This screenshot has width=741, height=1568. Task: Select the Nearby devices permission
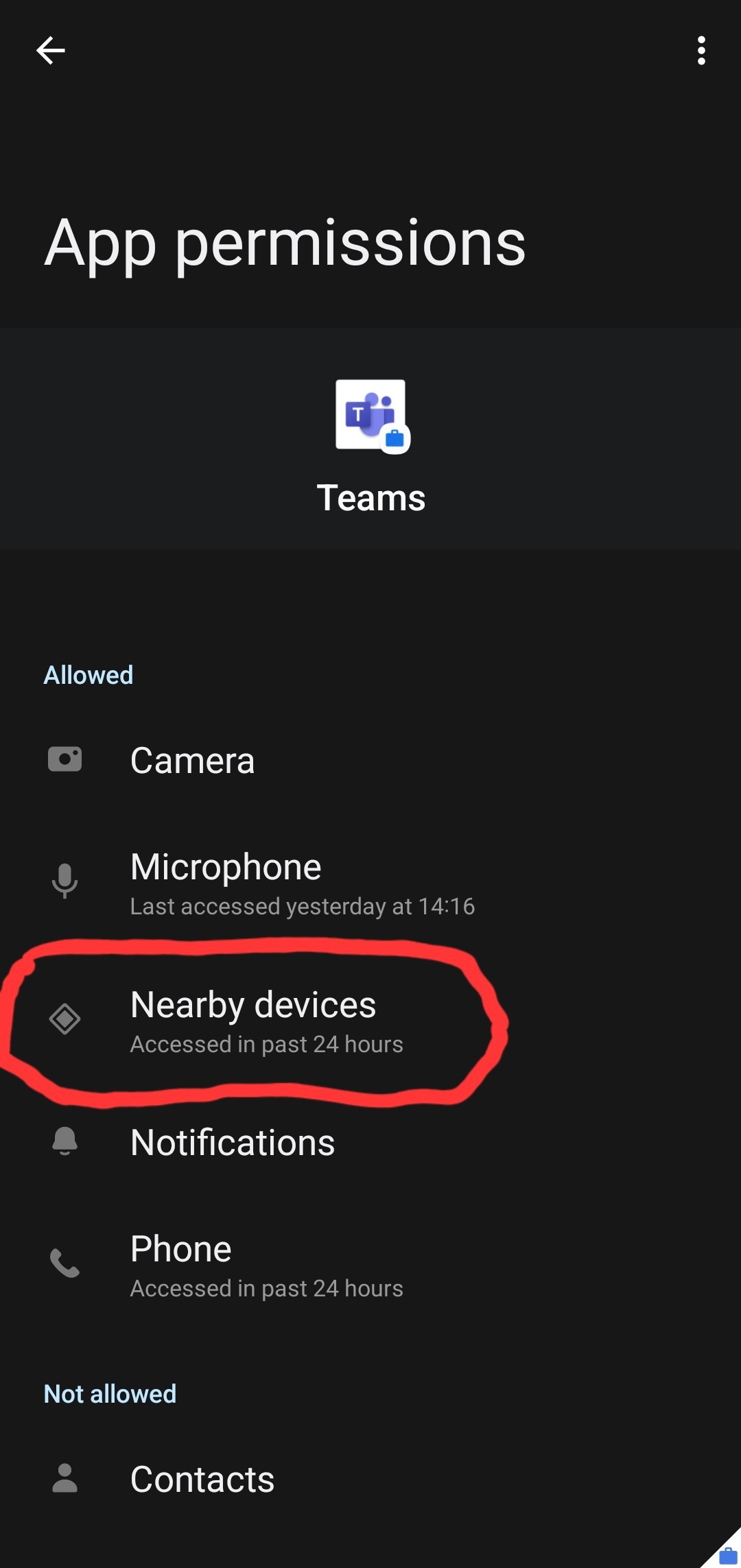click(370, 1021)
